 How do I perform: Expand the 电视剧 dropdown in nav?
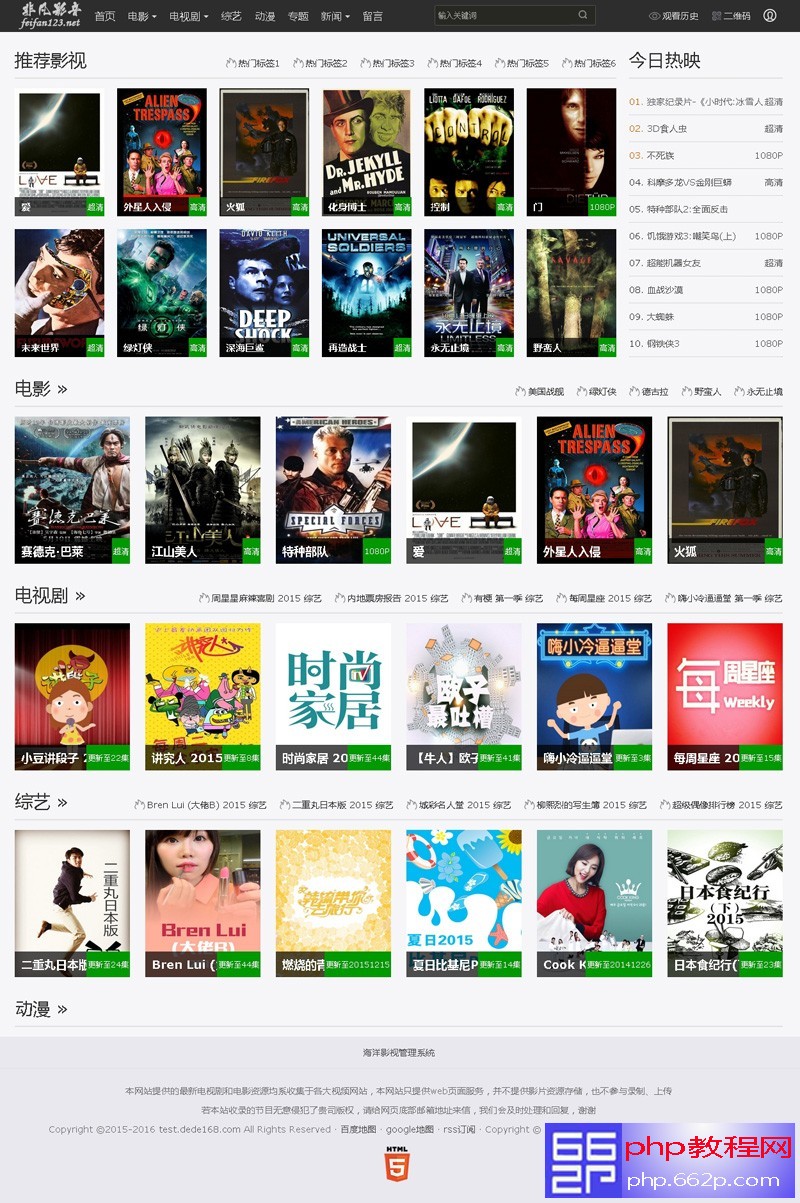[x=189, y=16]
